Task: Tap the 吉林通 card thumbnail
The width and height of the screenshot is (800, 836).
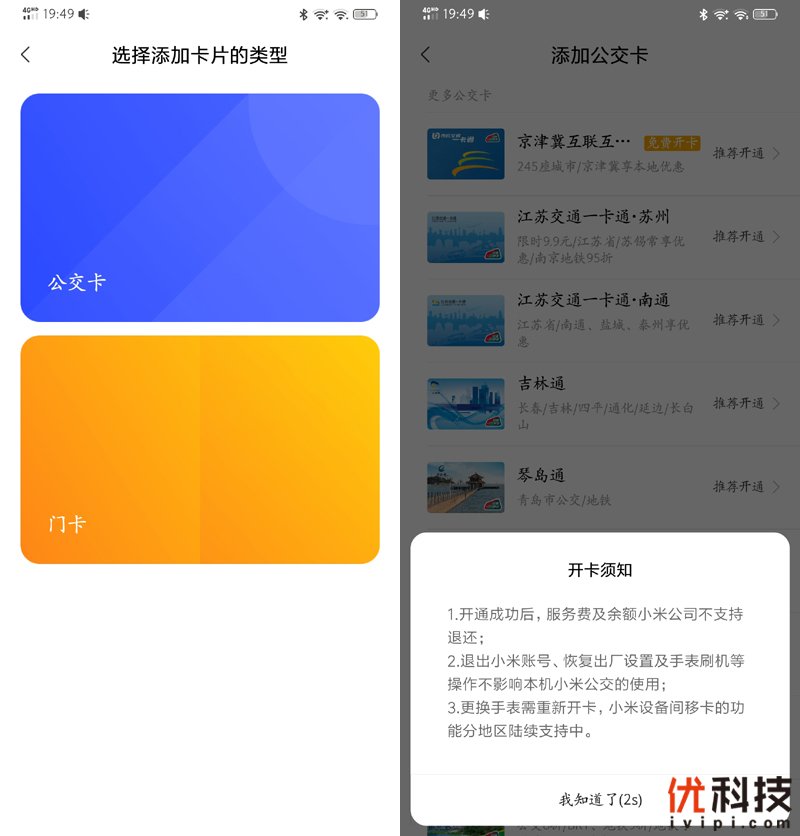Action: coord(465,403)
